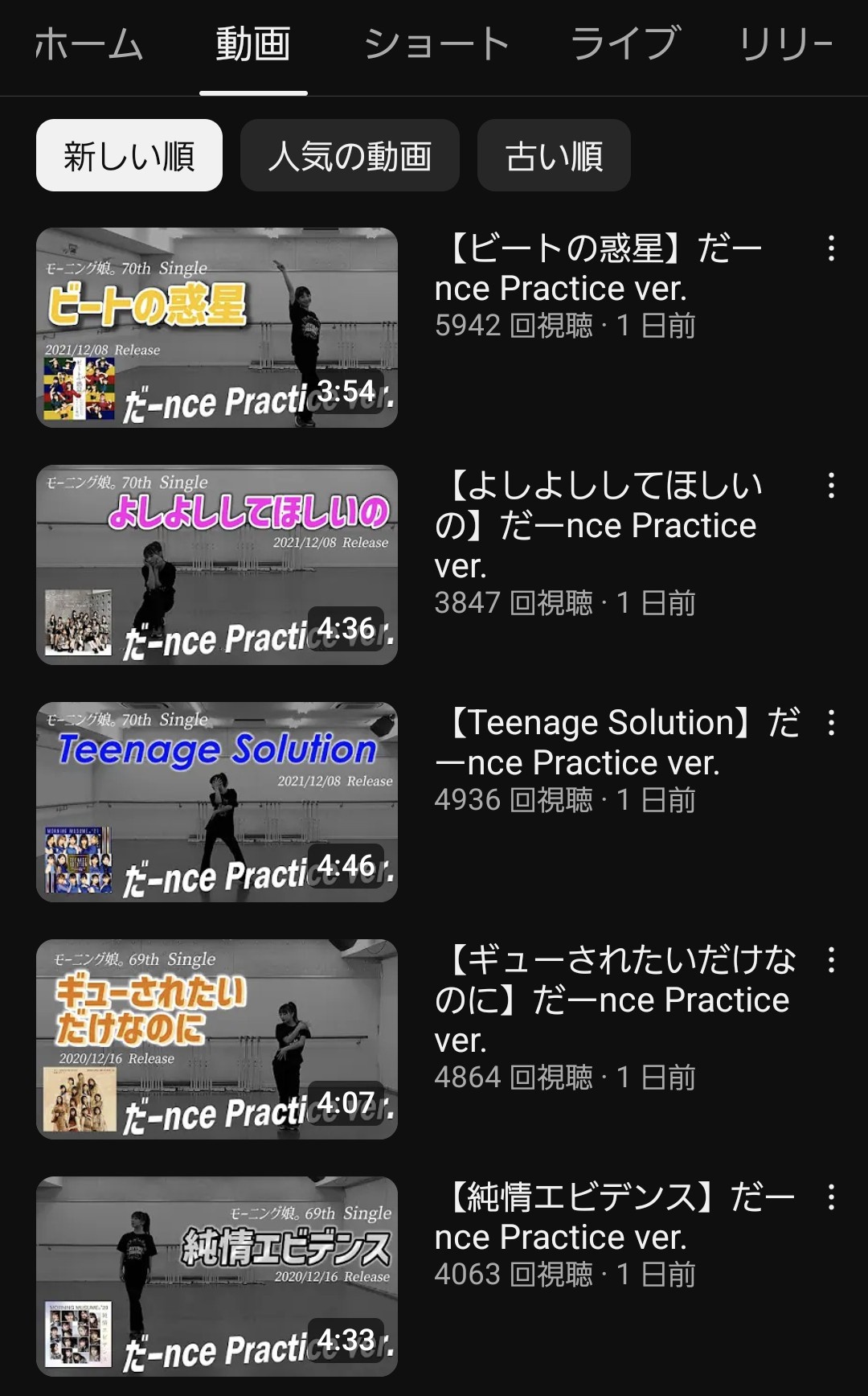The image size is (868, 1396).
Task: Open options menu for よしよししてほしいの video
Action: [831, 486]
